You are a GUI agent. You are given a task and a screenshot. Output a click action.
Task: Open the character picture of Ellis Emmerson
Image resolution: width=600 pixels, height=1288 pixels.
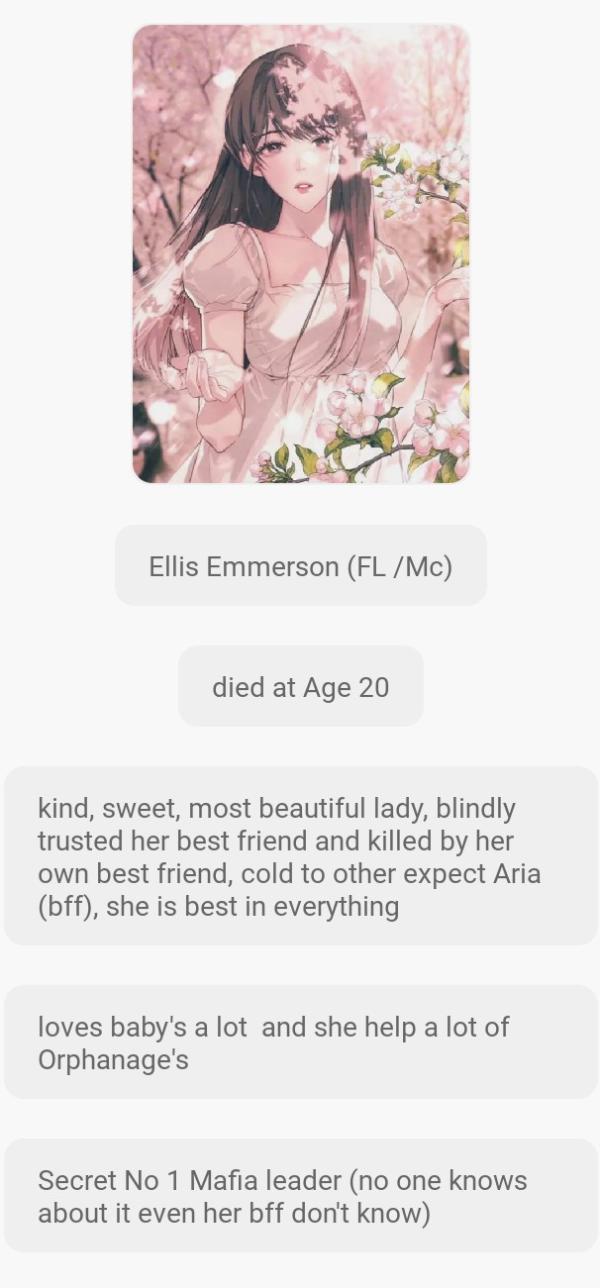[301, 254]
